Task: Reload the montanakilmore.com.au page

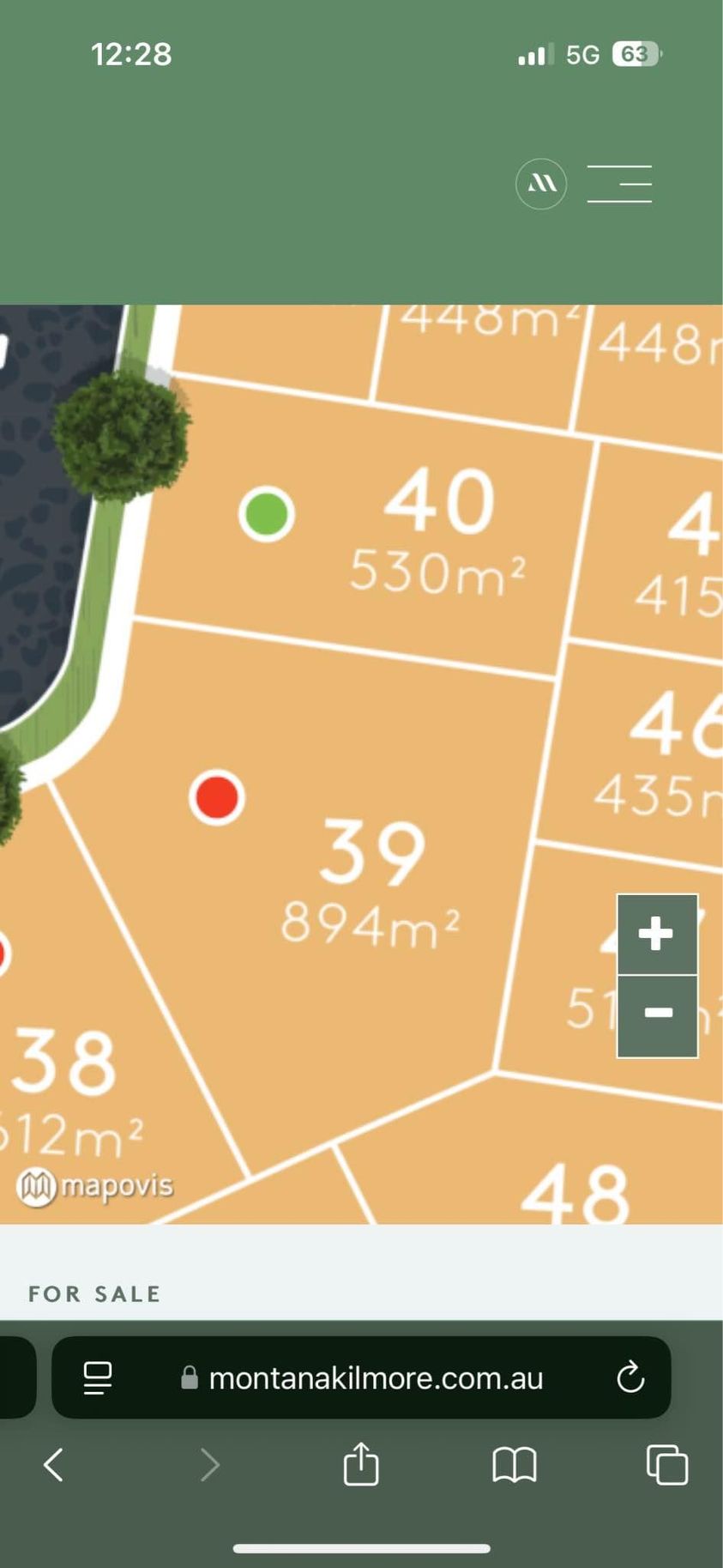Action: tap(630, 1377)
